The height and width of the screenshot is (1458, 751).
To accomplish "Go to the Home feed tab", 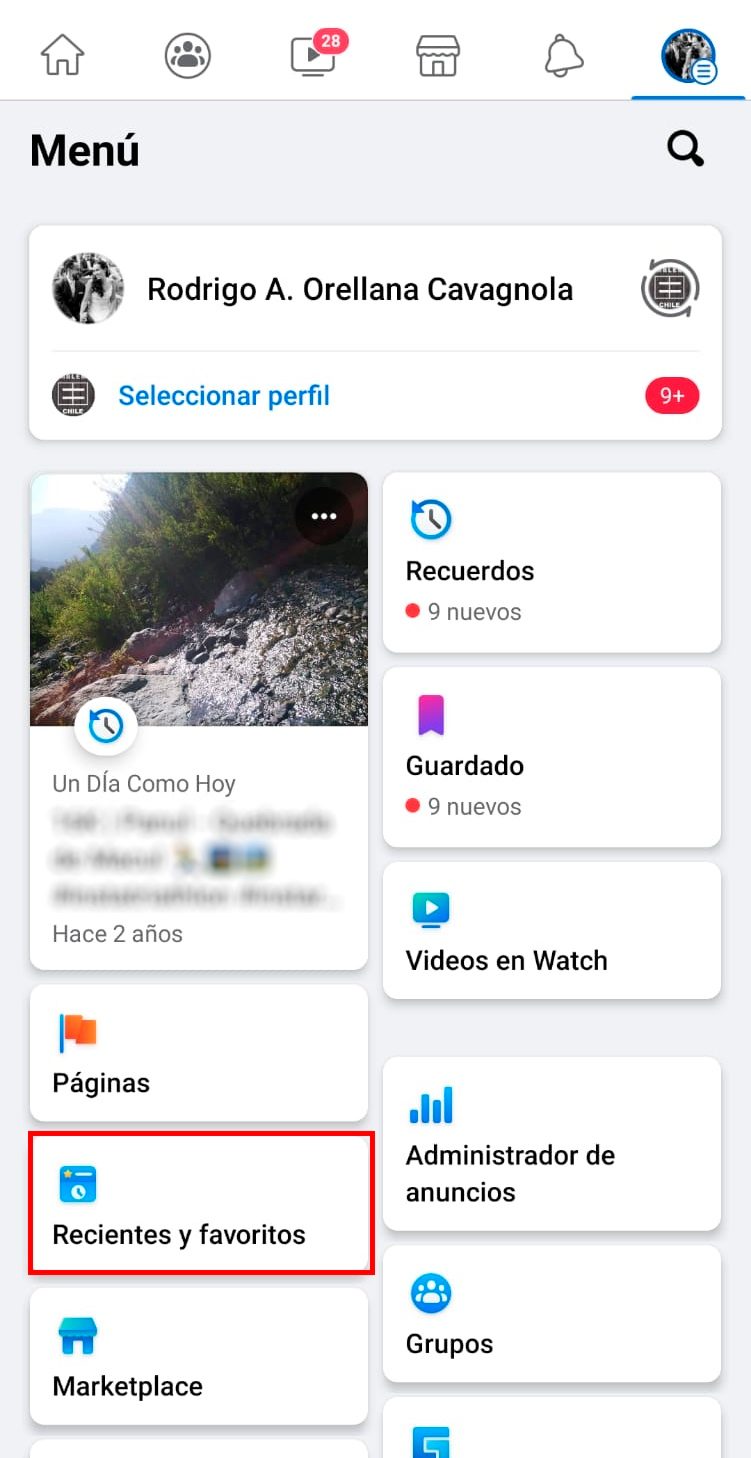I will pos(63,55).
